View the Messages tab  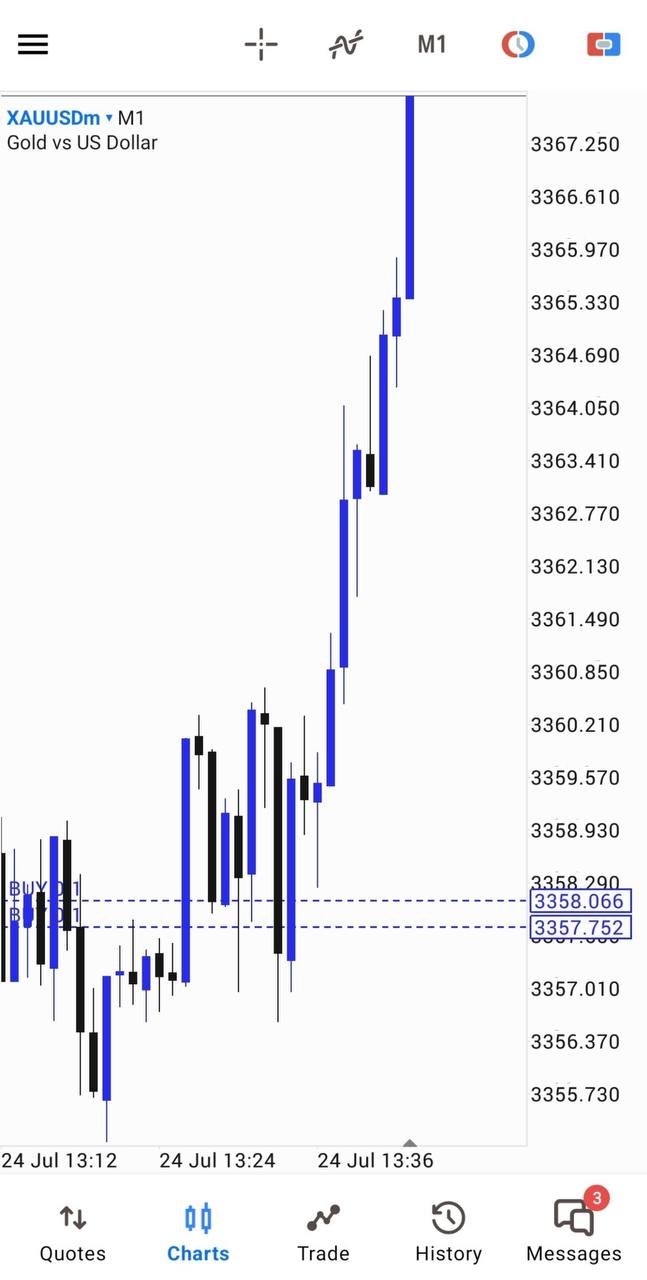[574, 1233]
